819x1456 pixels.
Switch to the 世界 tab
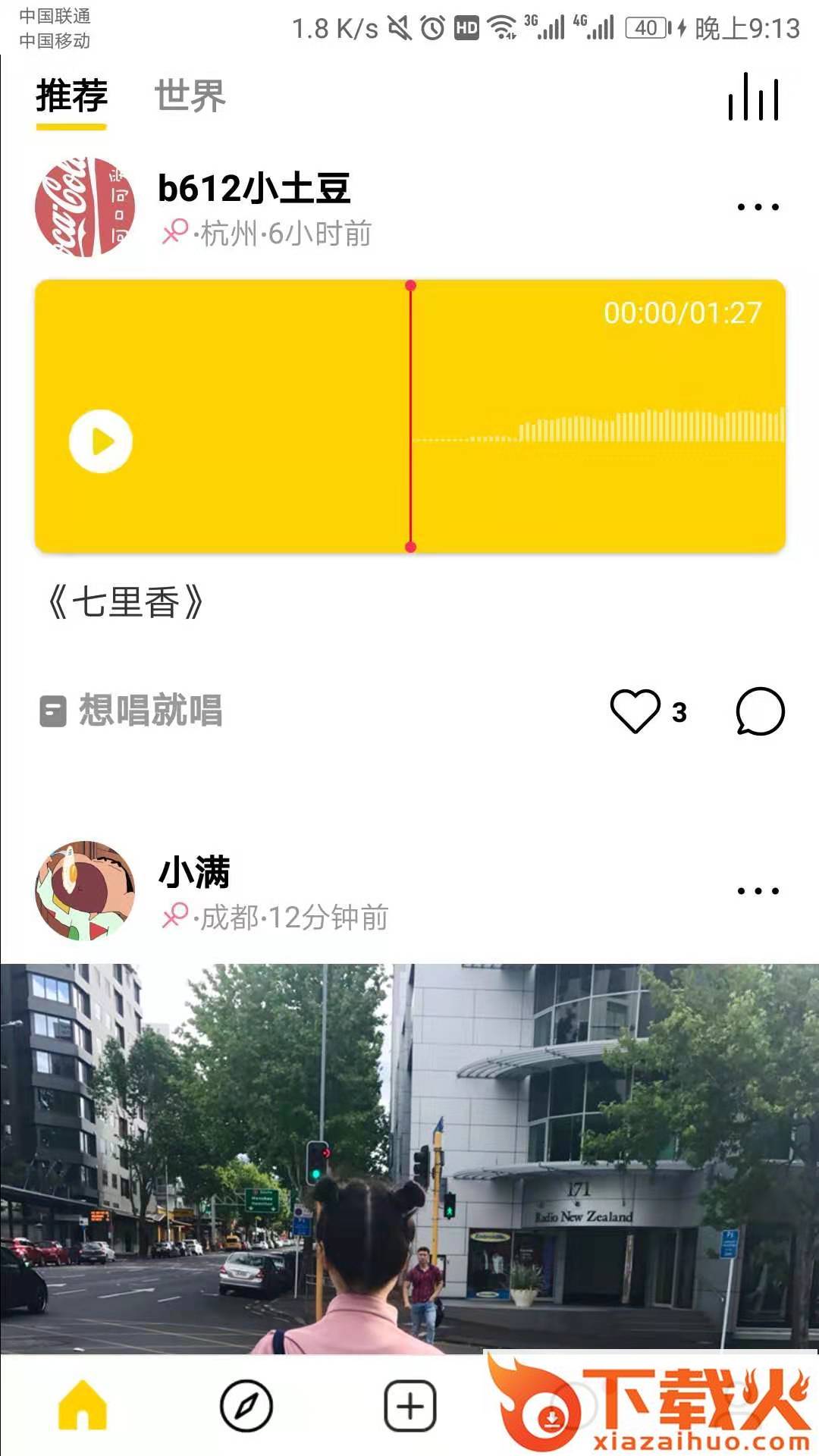(x=190, y=96)
